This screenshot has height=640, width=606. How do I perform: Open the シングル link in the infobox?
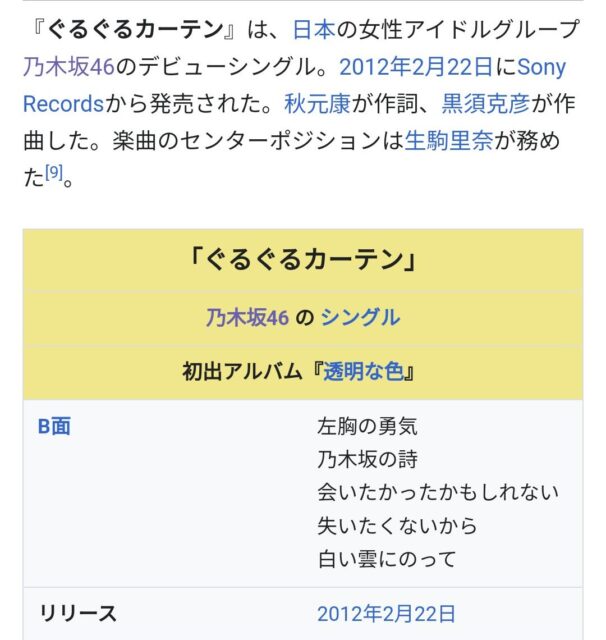tap(360, 317)
